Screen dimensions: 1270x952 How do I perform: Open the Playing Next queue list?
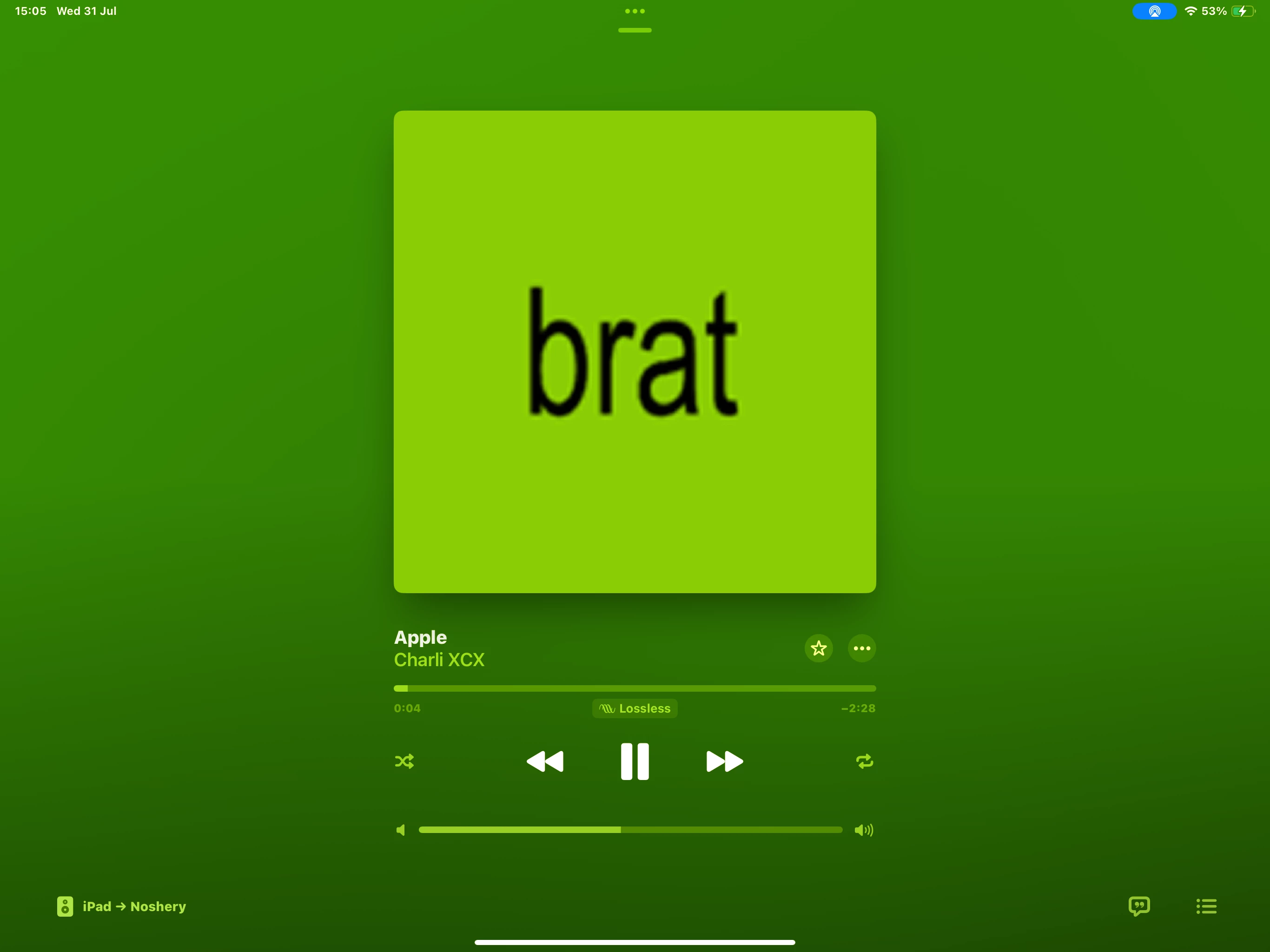pyautogui.click(x=1206, y=906)
